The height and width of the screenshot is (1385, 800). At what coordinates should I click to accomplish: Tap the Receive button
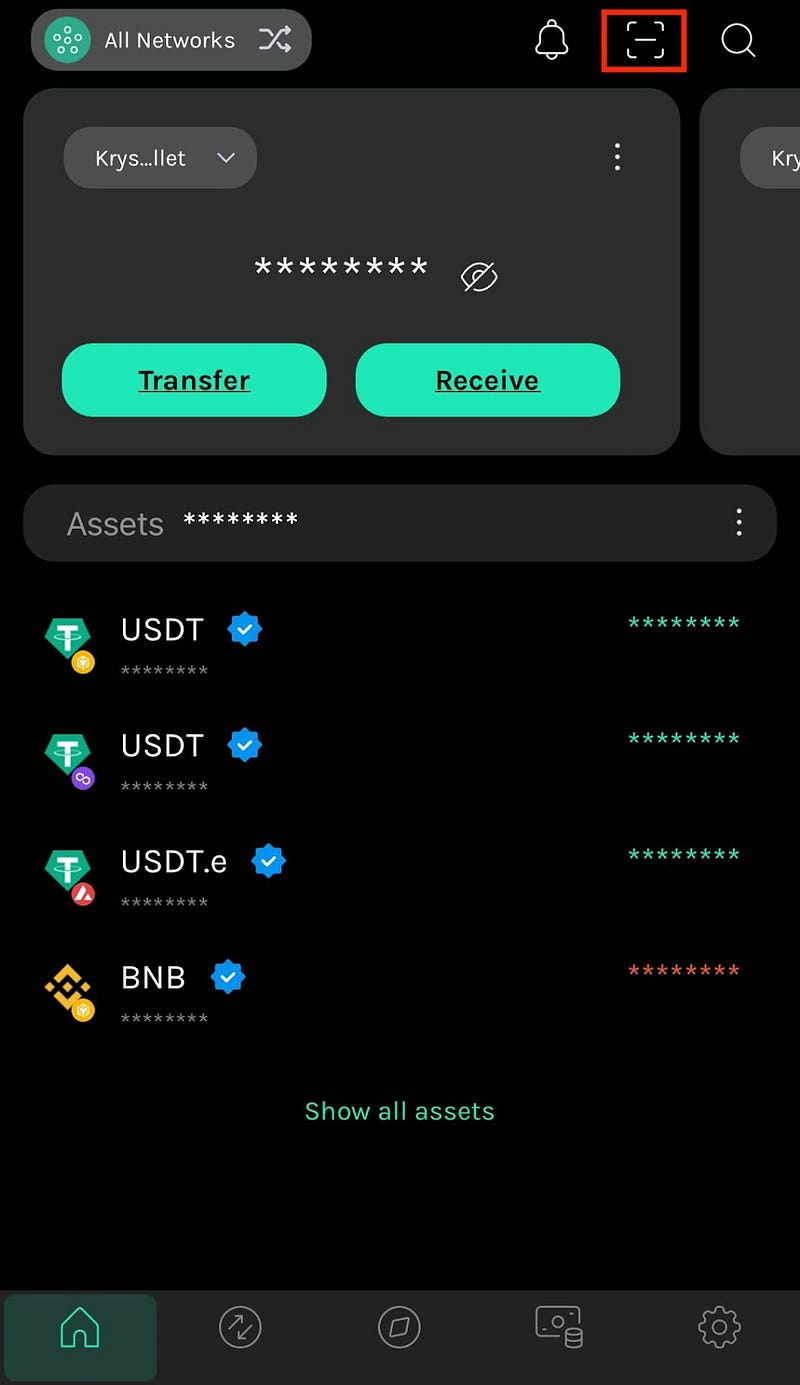tap(488, 380)
